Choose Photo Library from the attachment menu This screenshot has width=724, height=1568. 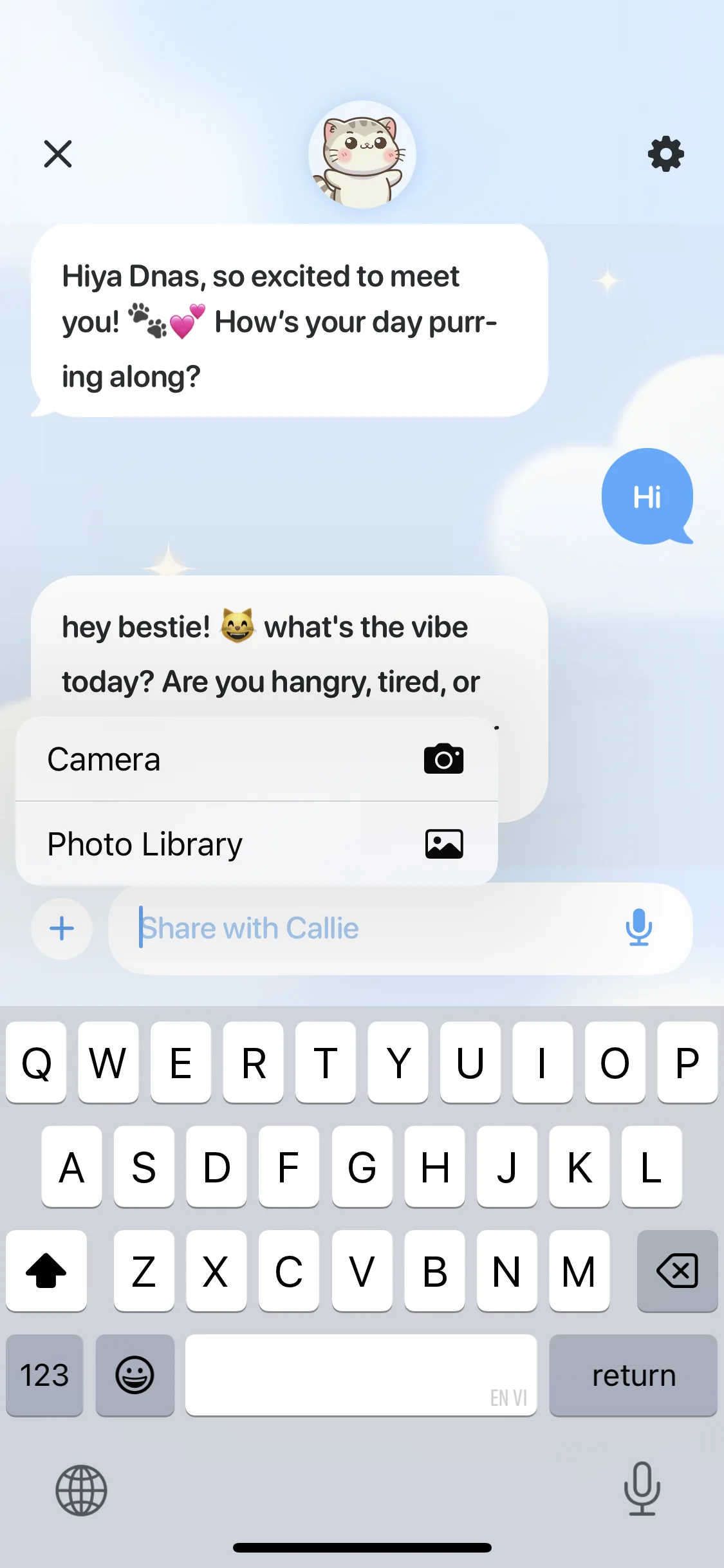(x=256, y=844)
